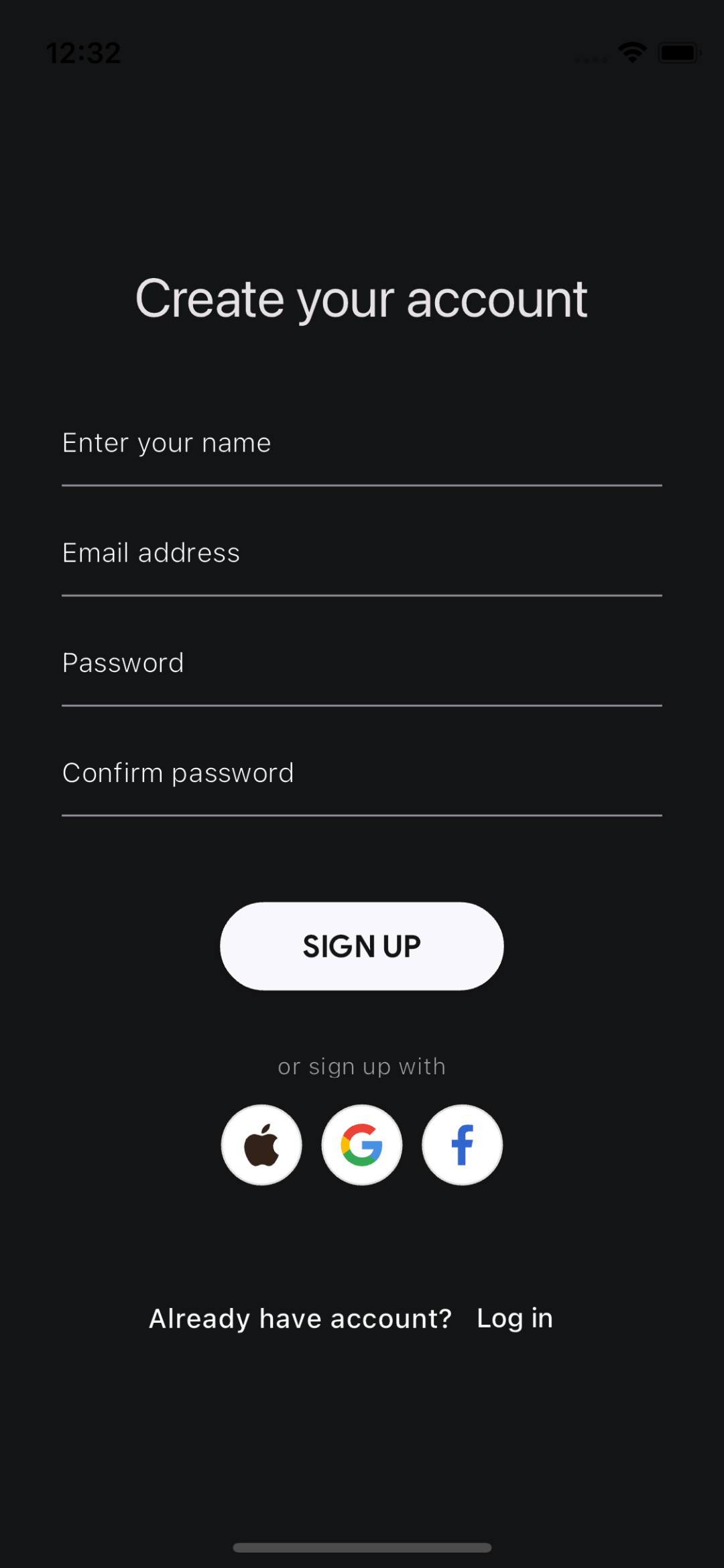Image resolution: width=724 pixels, height=1568 pixels.
Task: Activate the Confirm password field
Action: 362,773
